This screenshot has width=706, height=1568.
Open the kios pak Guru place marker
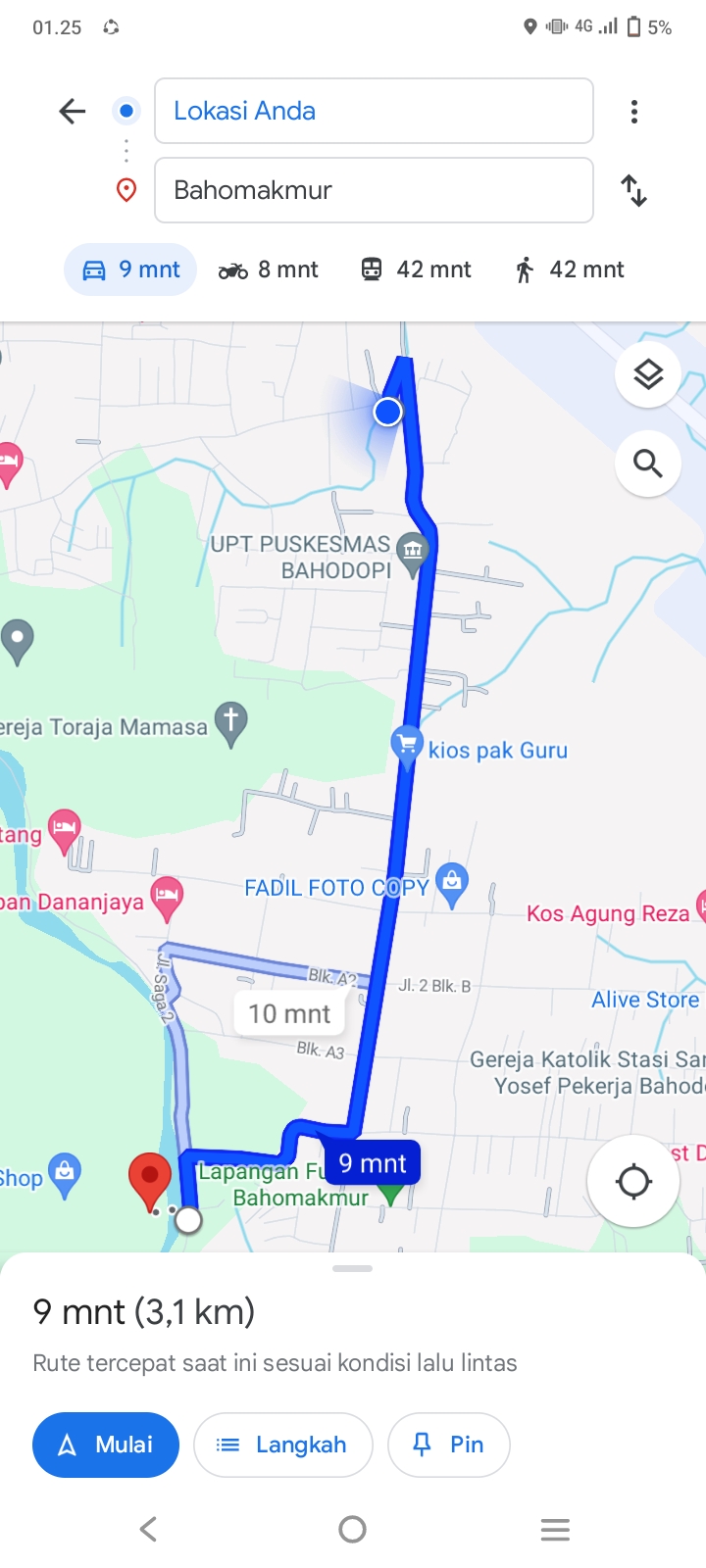(406, 746)
